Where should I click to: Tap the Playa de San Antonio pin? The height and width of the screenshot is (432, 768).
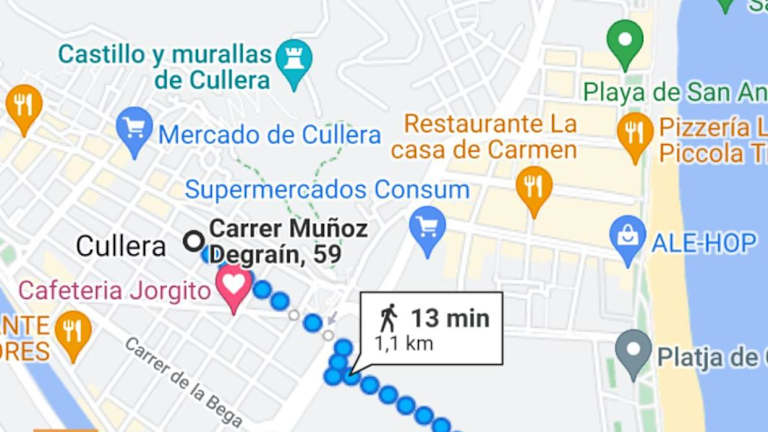pyautogui.click(x=625, y=41)
